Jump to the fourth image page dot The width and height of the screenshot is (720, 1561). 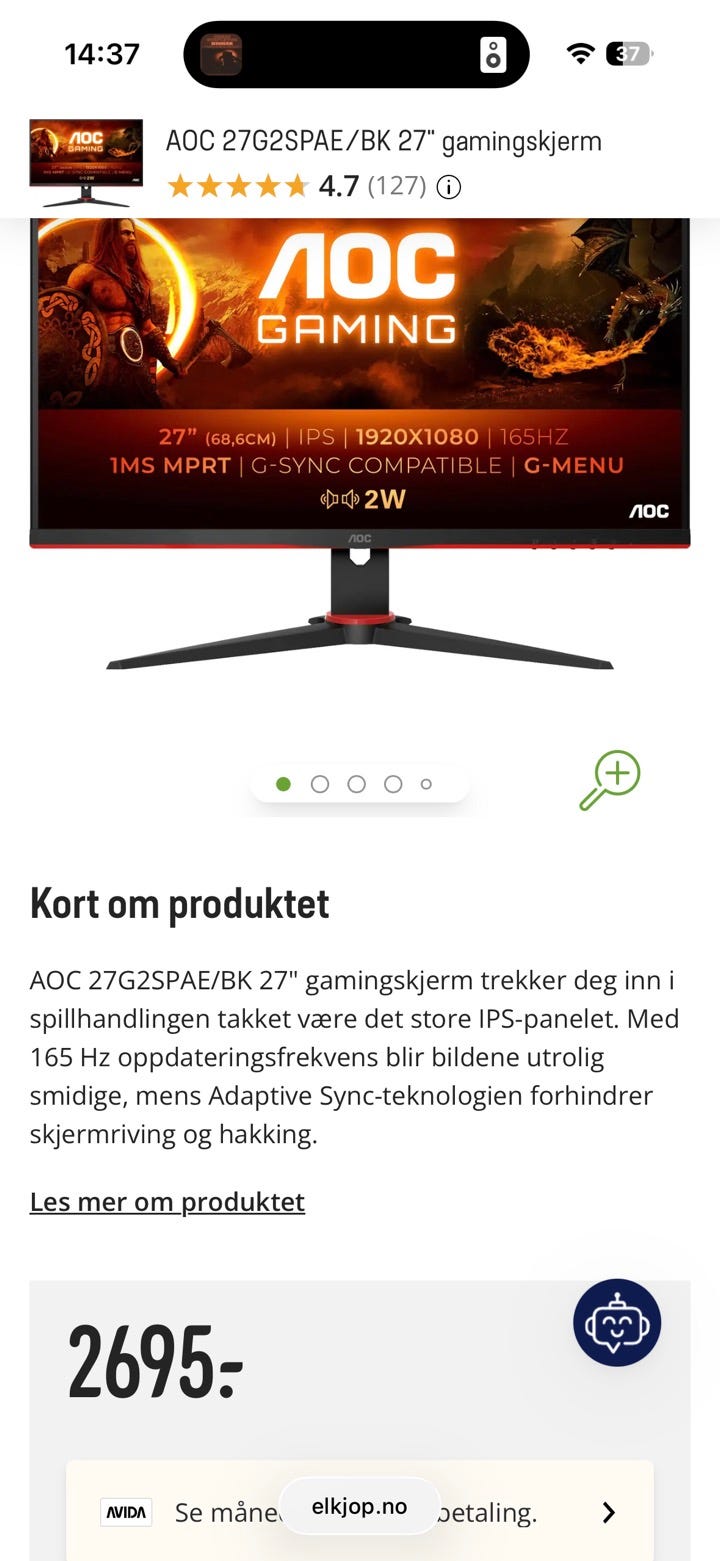pos(393,784)
